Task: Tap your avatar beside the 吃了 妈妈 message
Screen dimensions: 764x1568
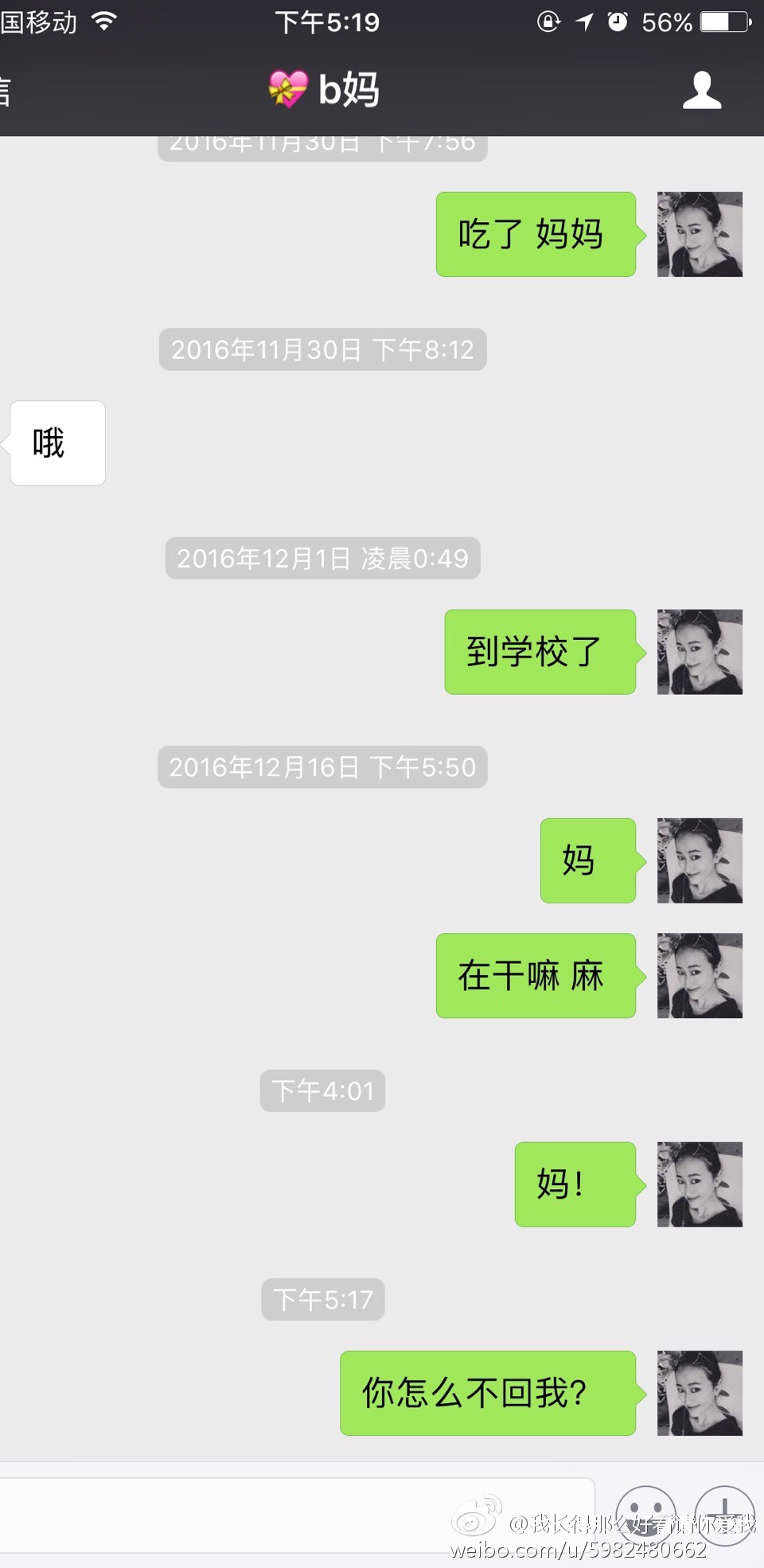Action: (700, 234)
